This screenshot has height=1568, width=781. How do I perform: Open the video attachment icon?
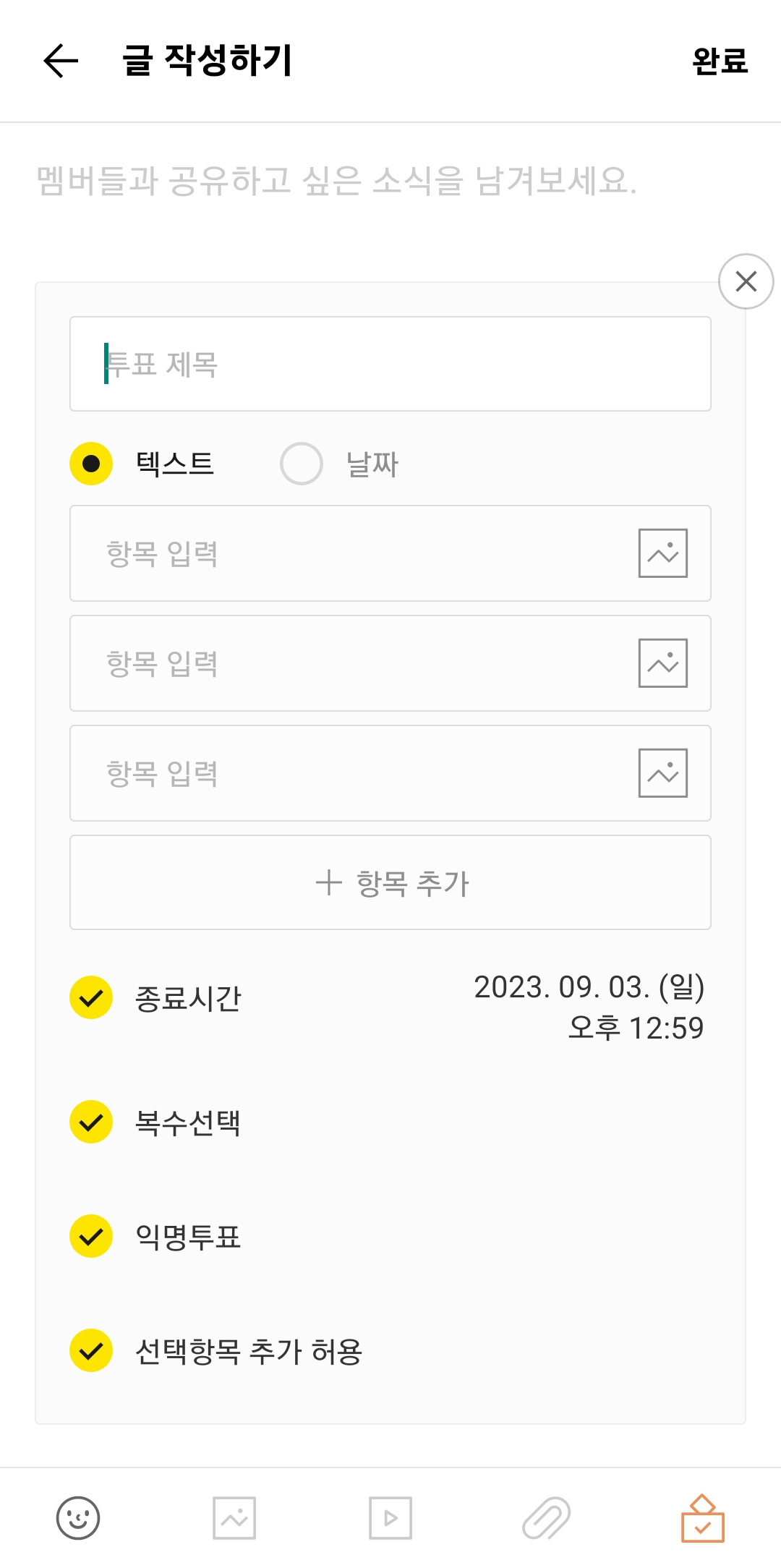tap(389, 1517)
